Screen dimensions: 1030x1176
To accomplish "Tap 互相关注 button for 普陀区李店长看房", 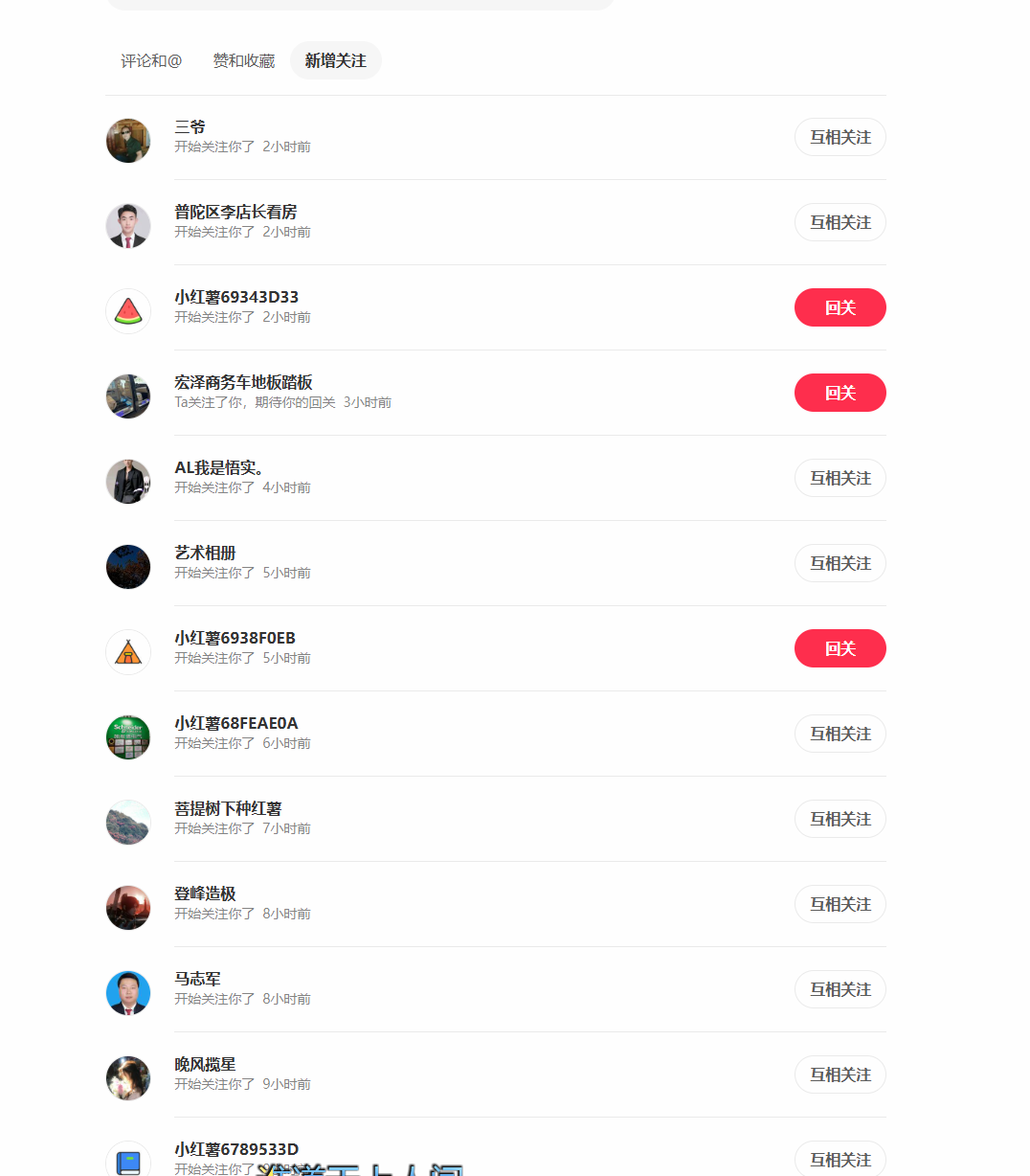I will coord(840,222).
